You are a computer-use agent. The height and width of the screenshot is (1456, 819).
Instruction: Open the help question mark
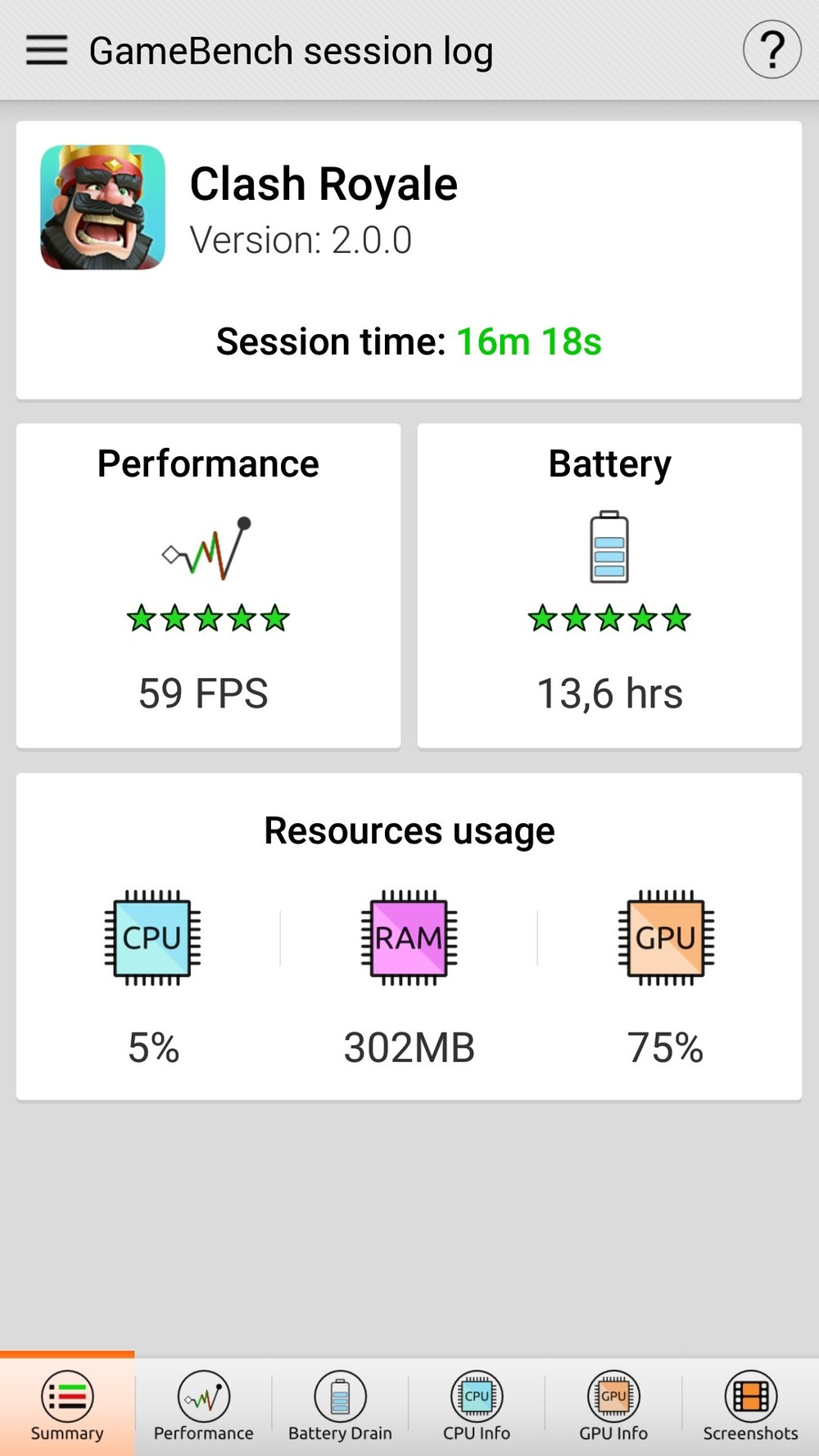(x=771, y=51)
